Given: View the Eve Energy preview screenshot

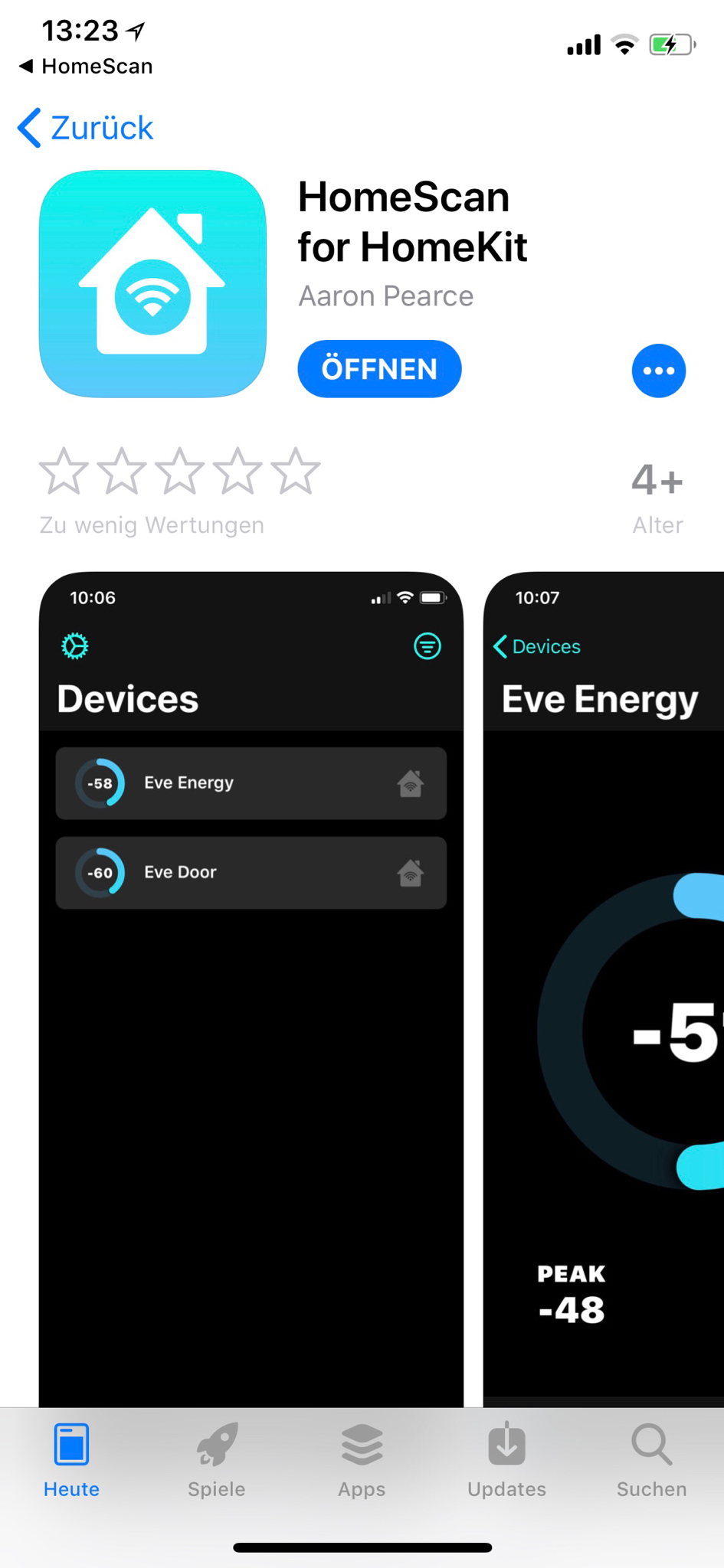Looking at the screenshot, I should (x=605, y=988).
